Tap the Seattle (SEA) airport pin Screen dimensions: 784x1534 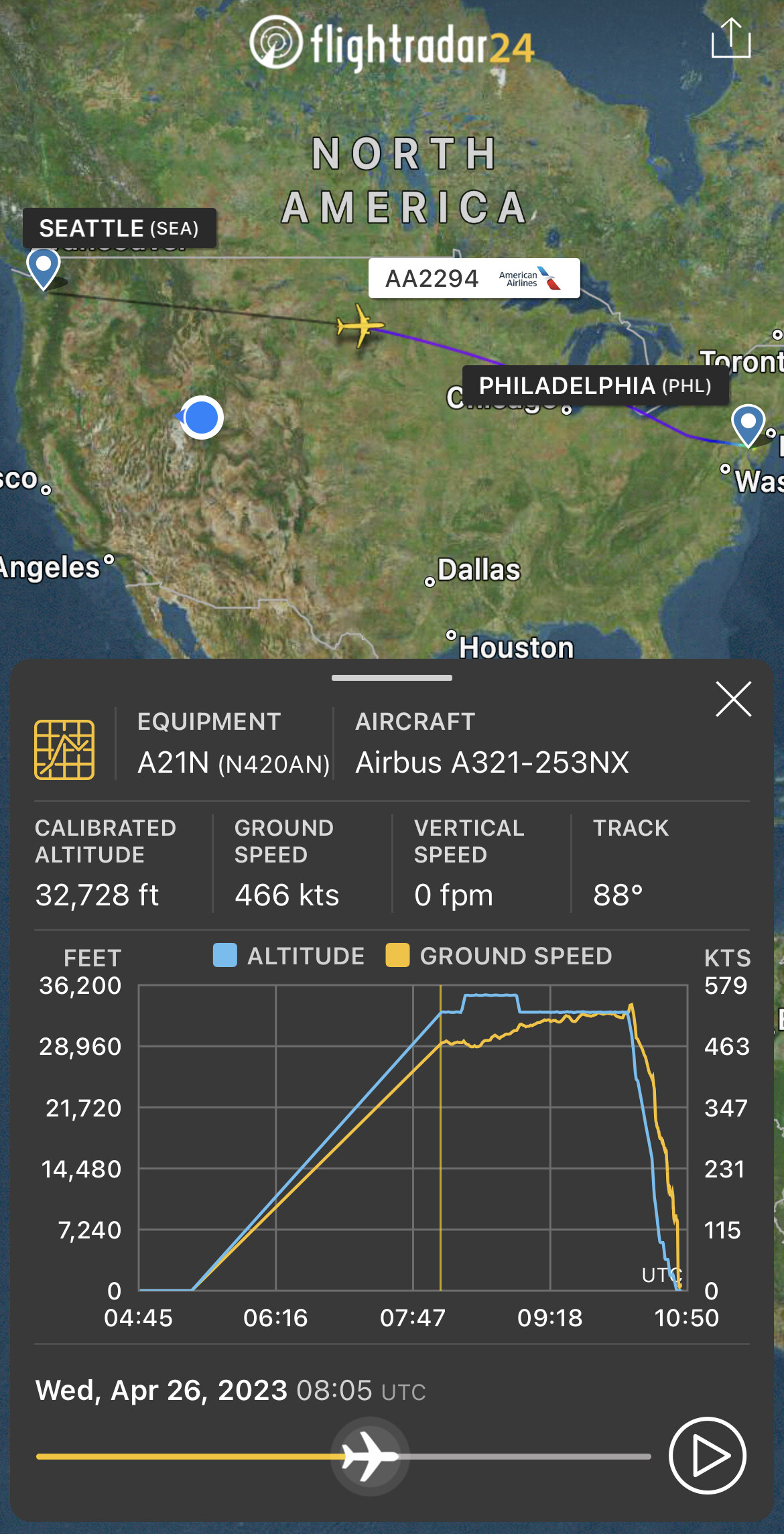coord(44,267)
